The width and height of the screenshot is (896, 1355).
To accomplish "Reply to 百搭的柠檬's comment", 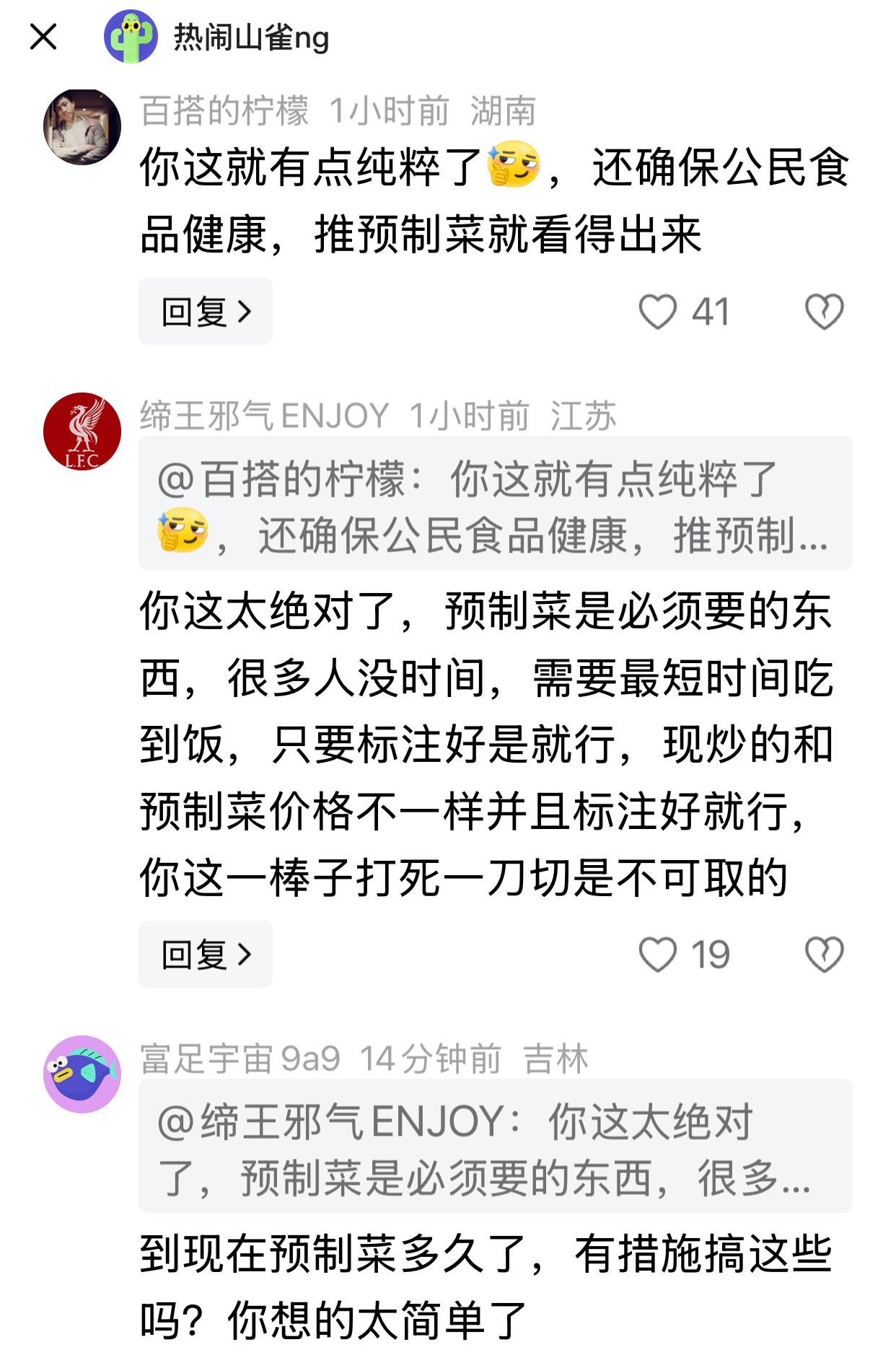I will point(205,312).
